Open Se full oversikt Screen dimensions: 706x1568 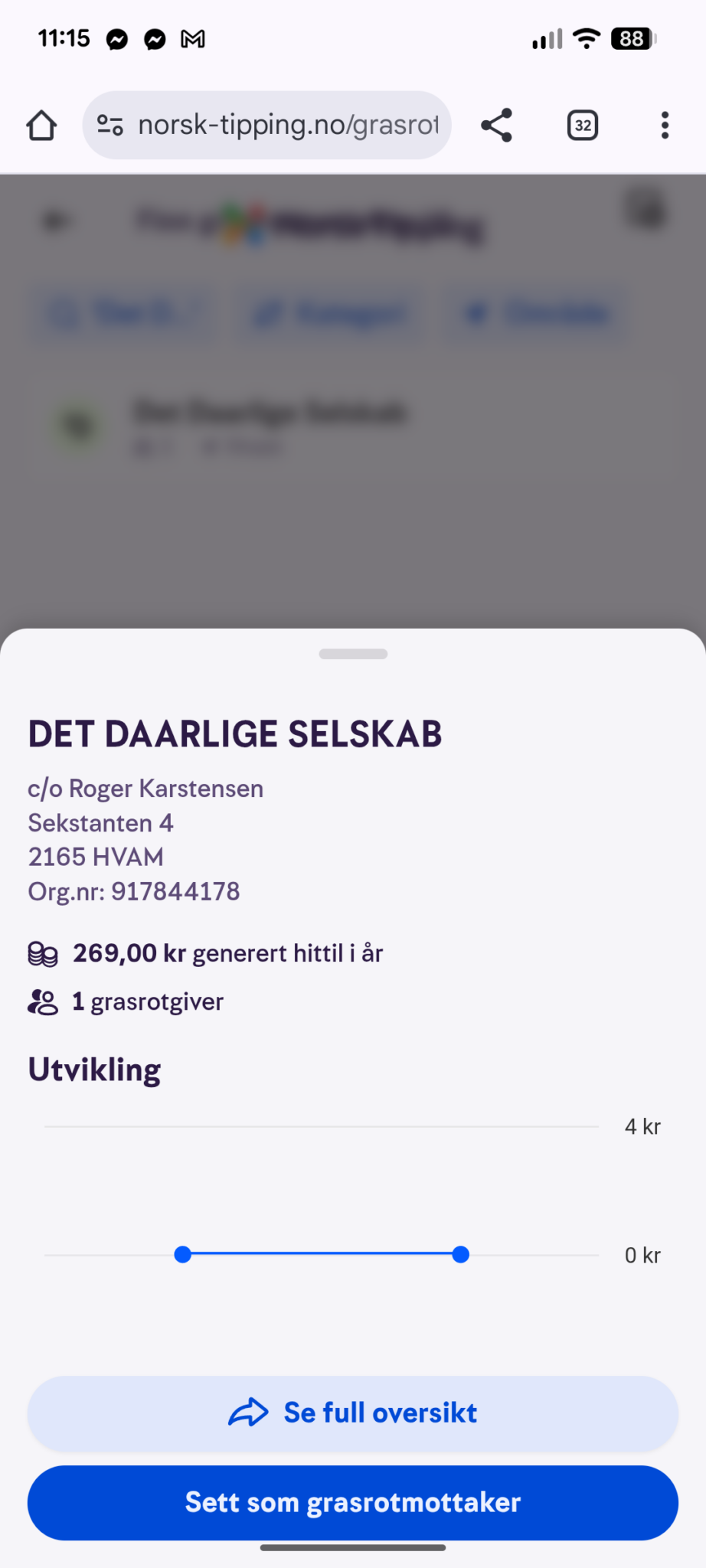353,1413
